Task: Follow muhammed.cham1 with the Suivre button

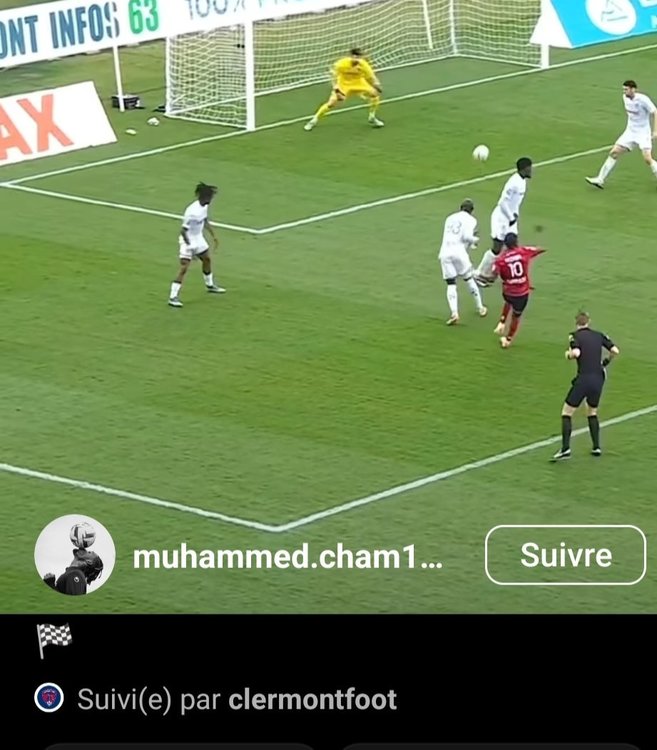Action: click(565, 555)
